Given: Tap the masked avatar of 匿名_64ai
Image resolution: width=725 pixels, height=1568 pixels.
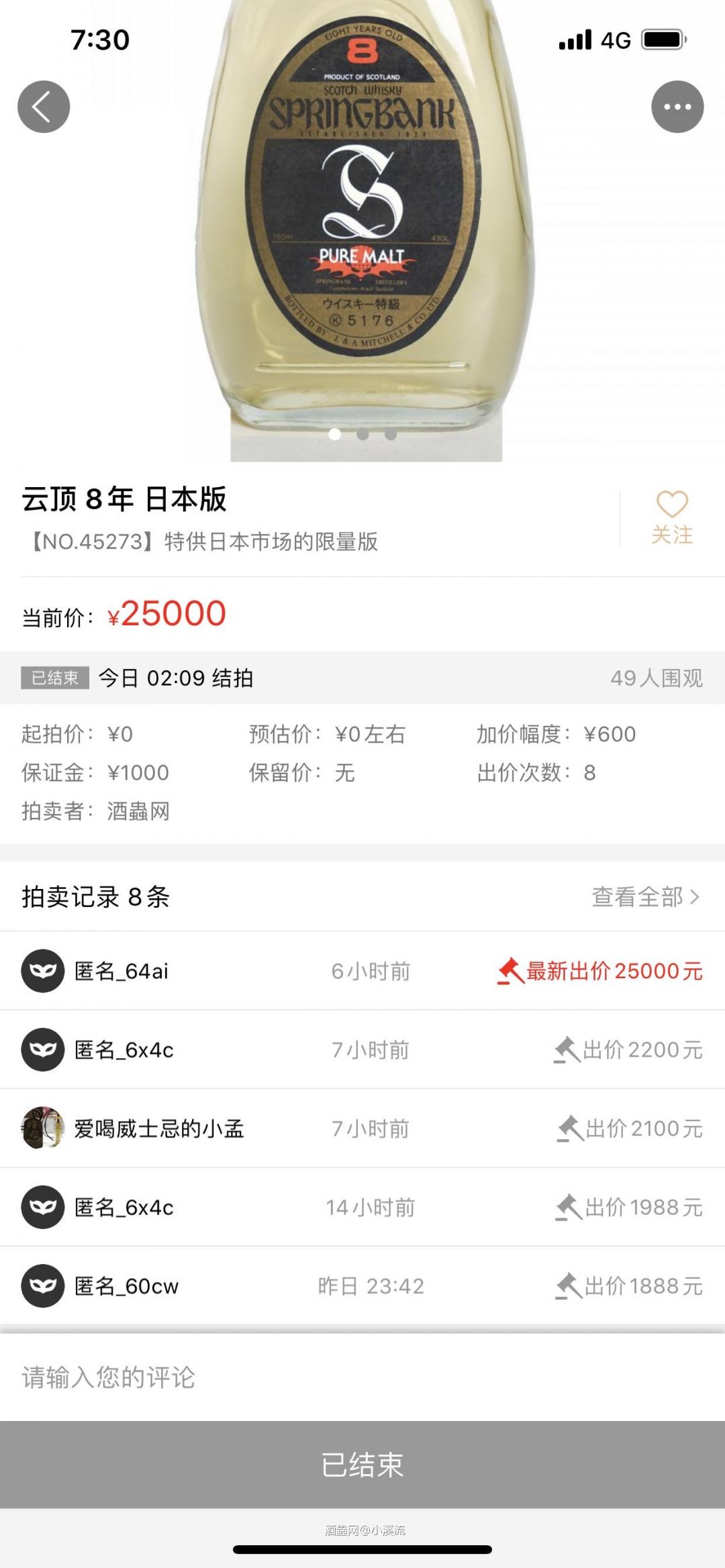Looking at the screenshot, I should point(42,970).
